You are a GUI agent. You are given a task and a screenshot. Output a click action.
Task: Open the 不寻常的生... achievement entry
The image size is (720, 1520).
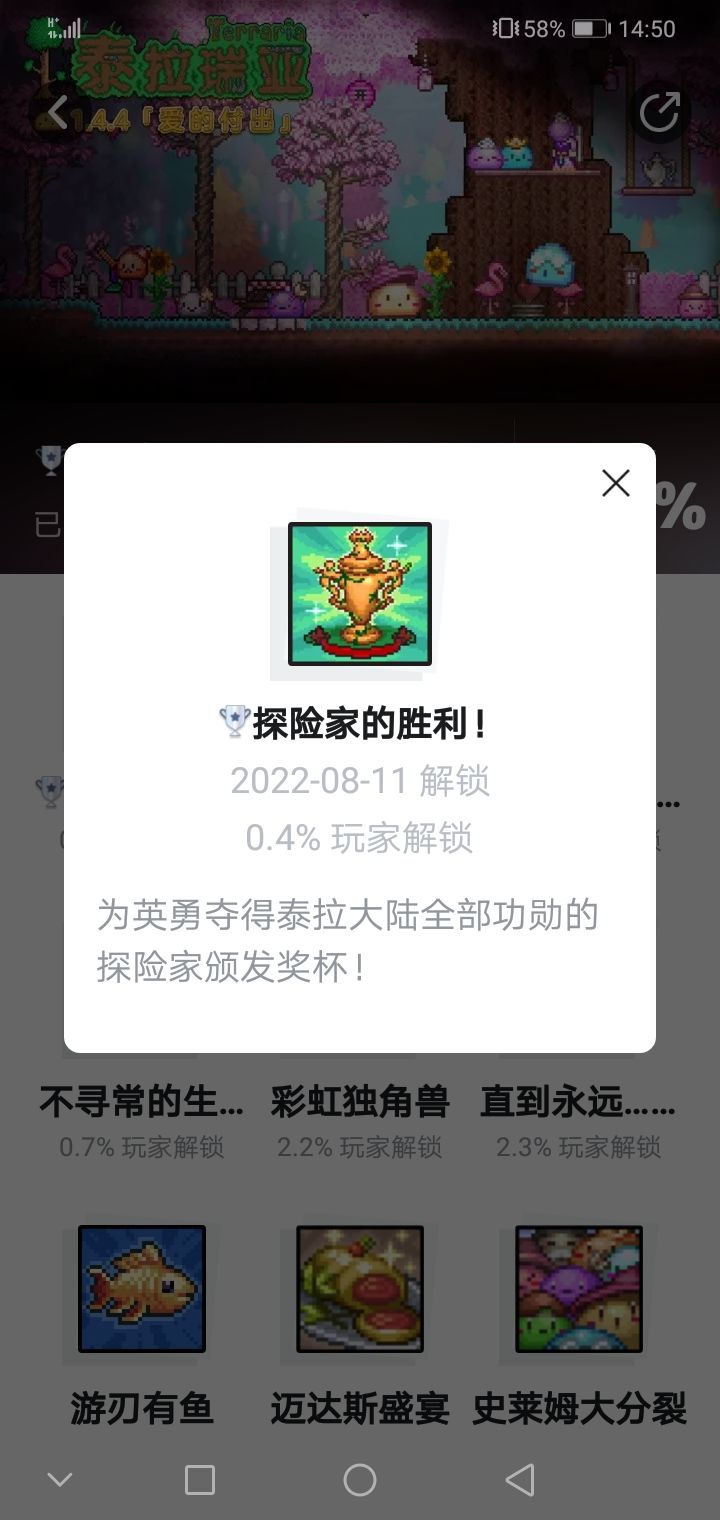140,1102
